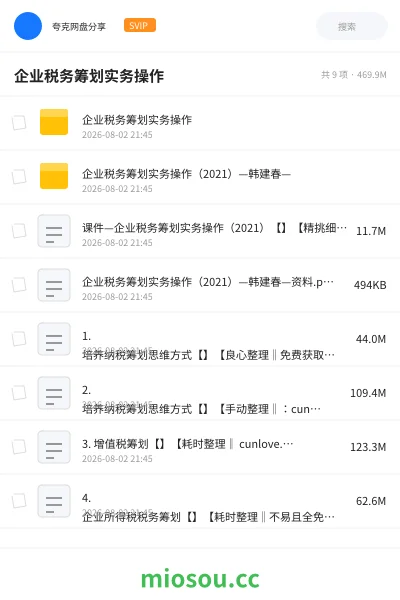This screenshot has width=400, height=600.
Task: Check the box for the 44.0M file
Action: (x=19, y=339)
